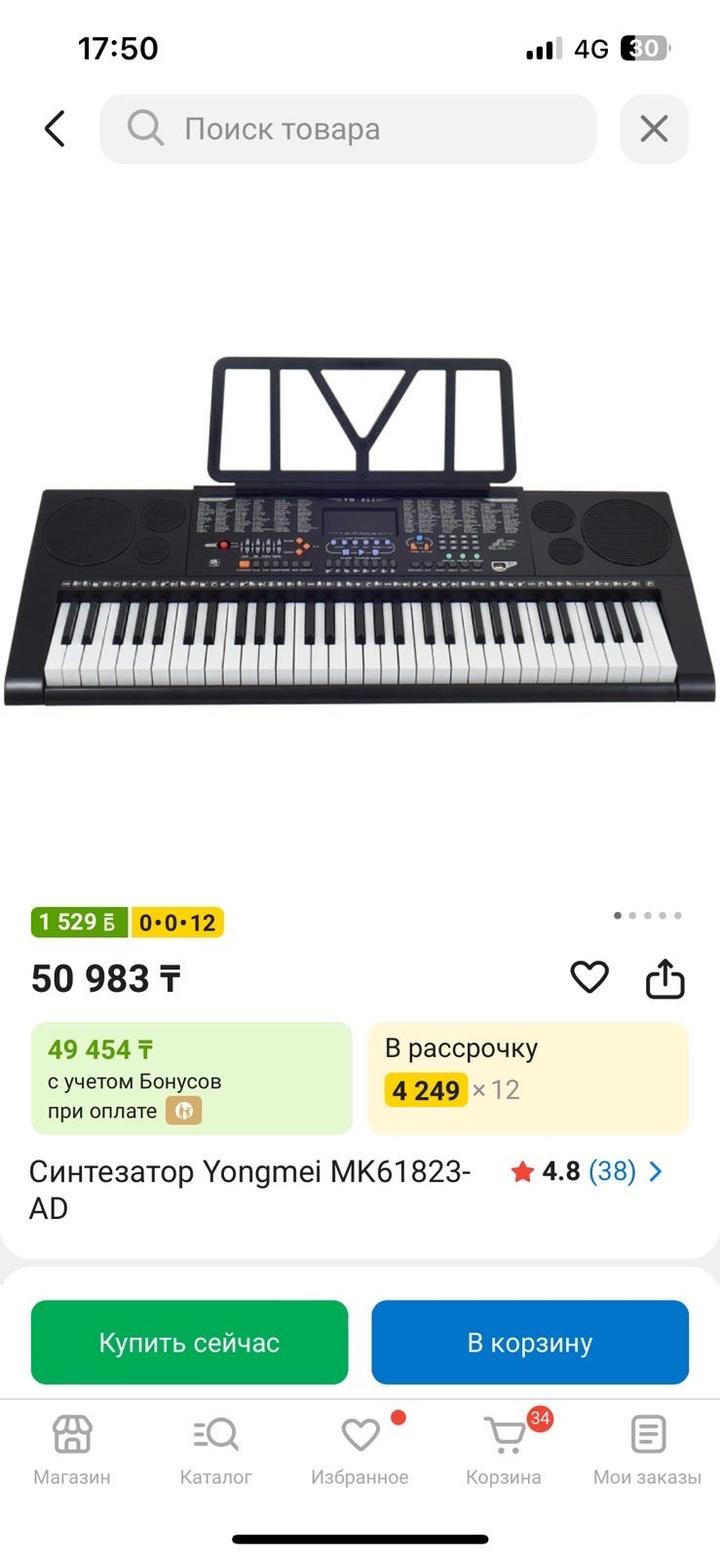Image resolution: width=720 pixels, height=1559 pixels.
Task: Open the Корзина cart tab
Action: click(504, 1449)
